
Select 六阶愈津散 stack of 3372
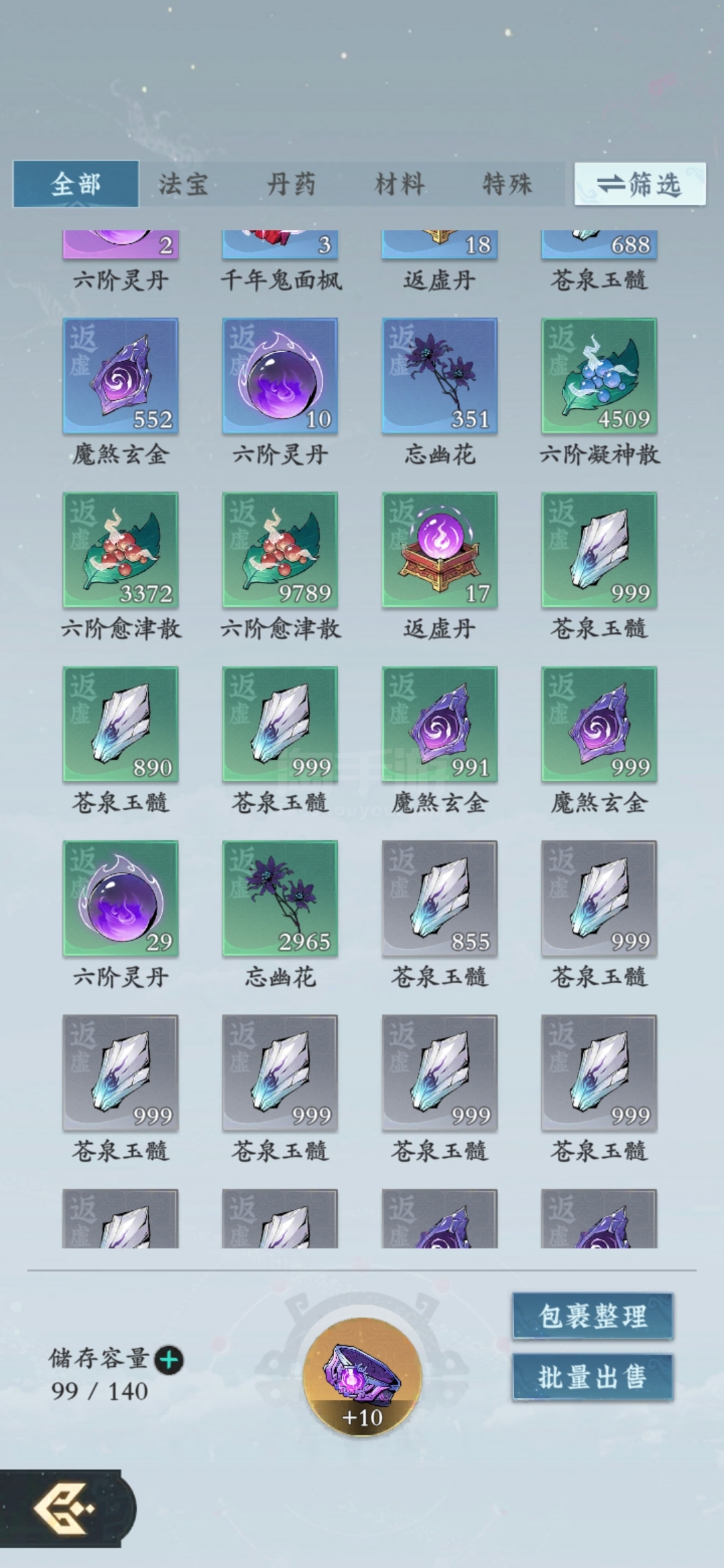click(121, 550)
